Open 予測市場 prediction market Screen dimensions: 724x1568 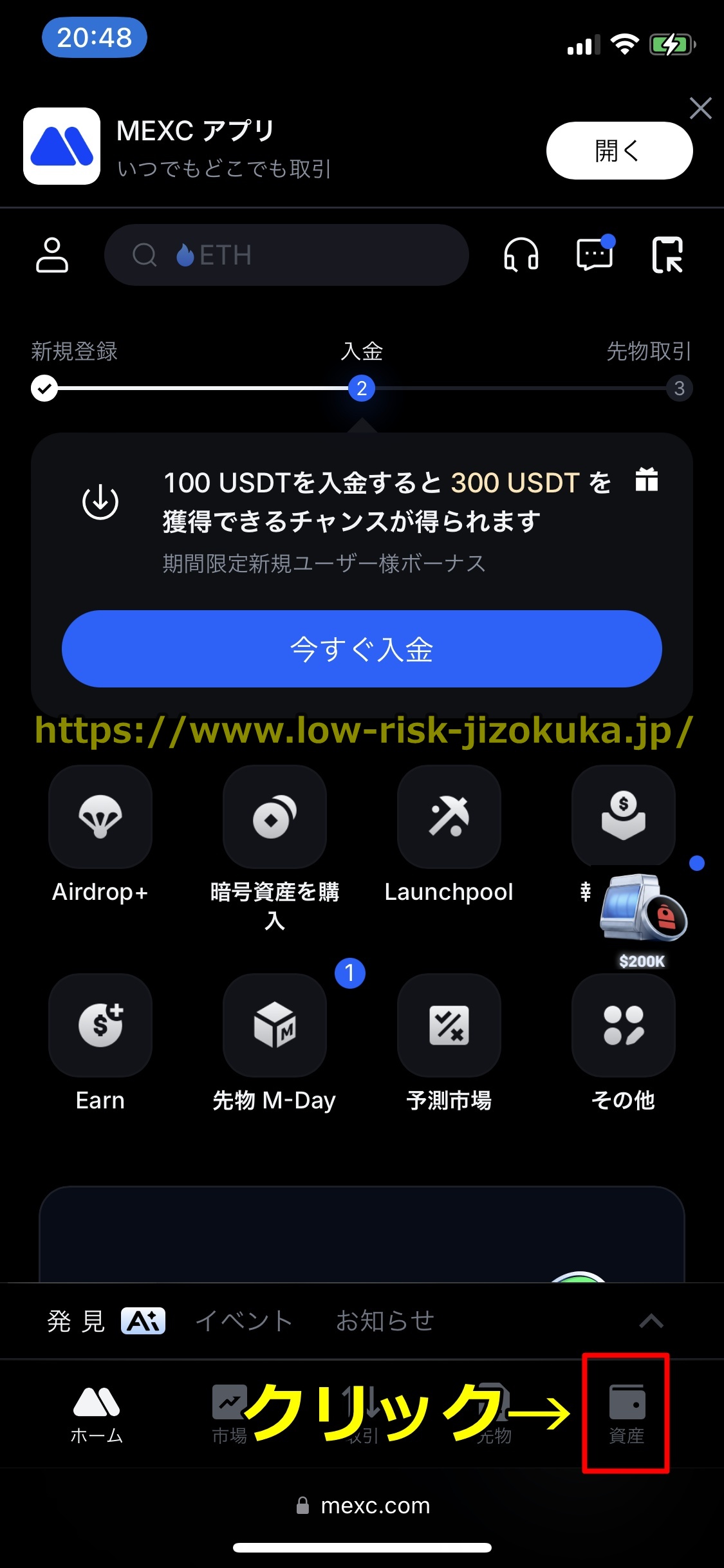pyautogui.click(x=449, y=1026)
